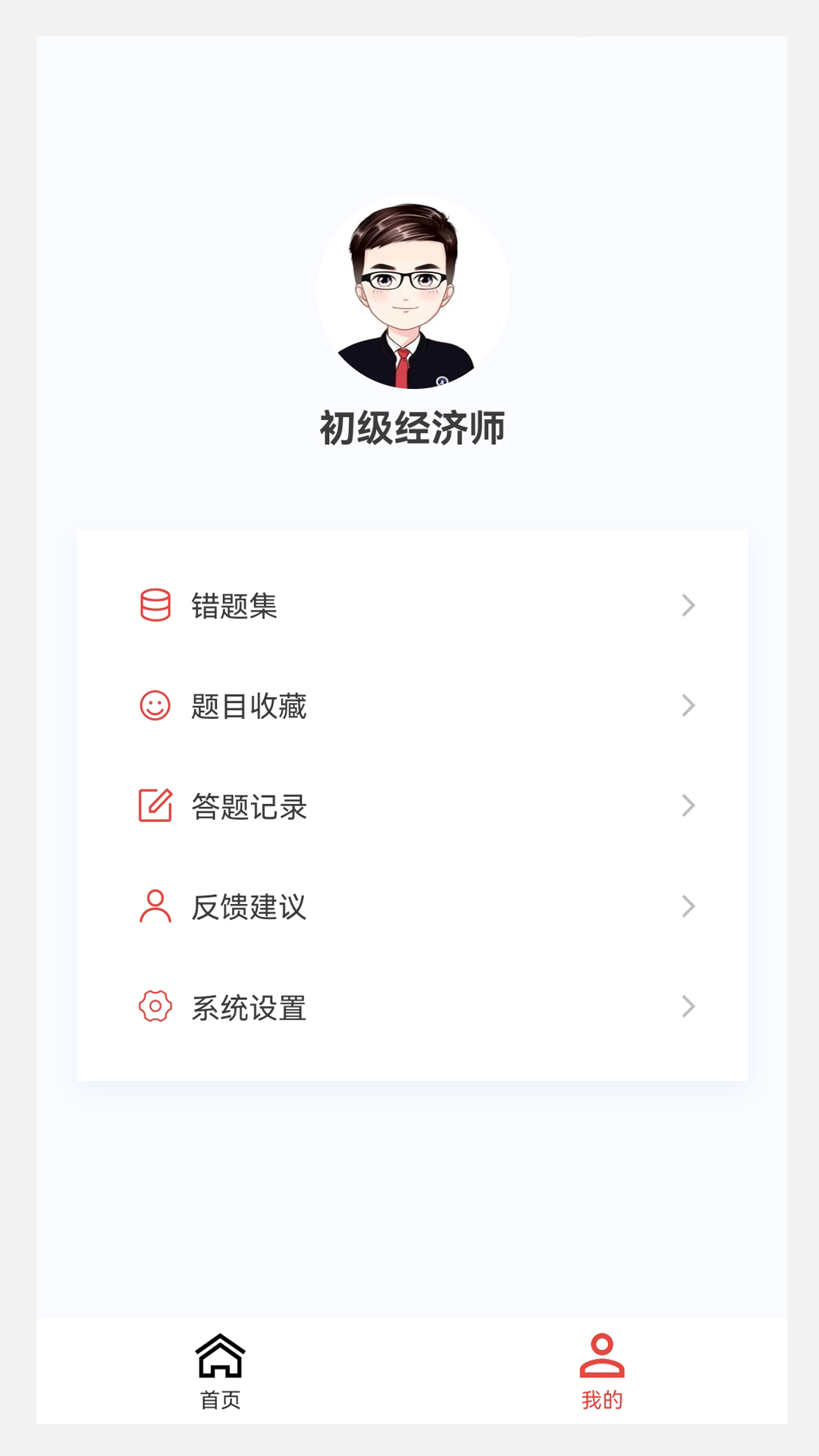The image size is (819, 1456).
Task: Click the smiley face icon for 题目收藏
Action: click(155, 706)
